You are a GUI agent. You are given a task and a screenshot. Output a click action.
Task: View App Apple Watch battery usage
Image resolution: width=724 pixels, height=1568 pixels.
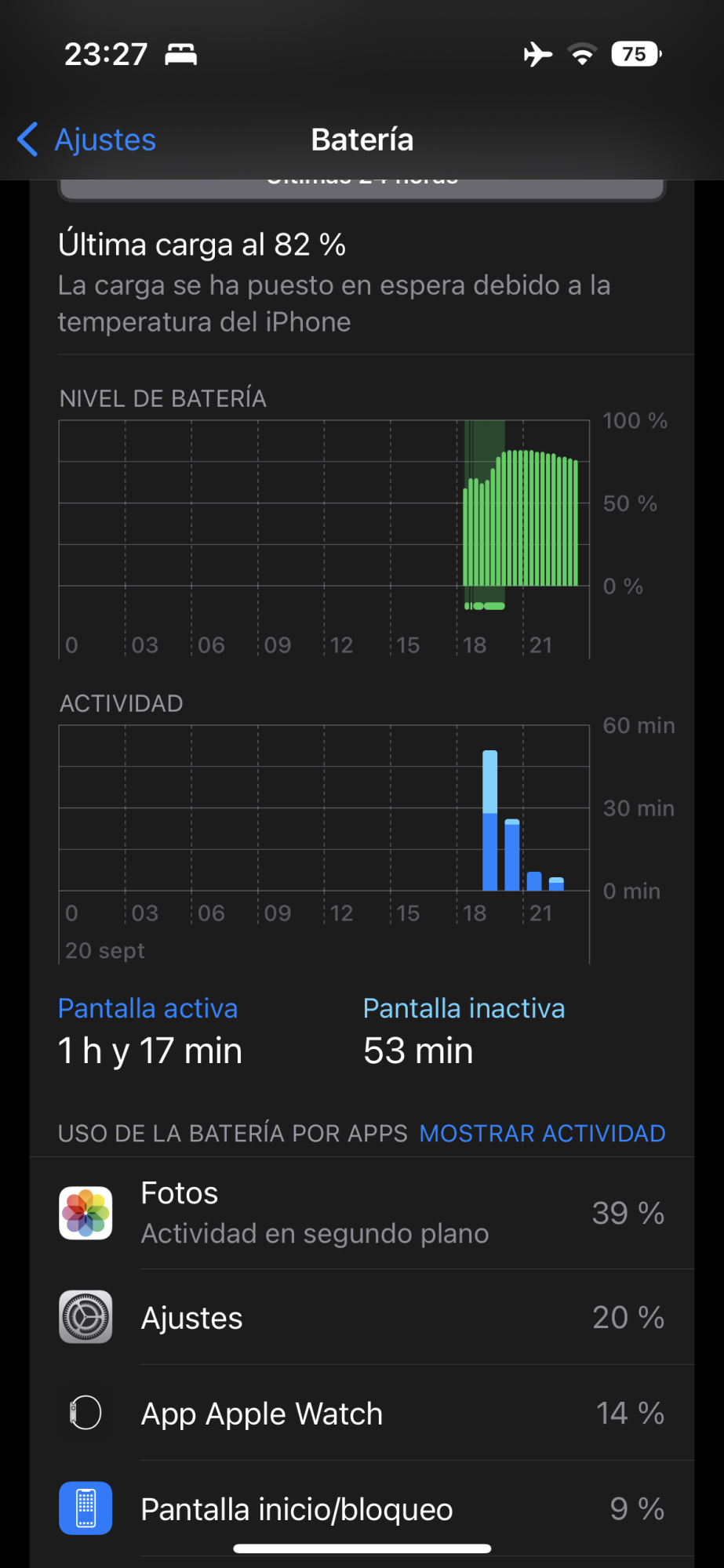click(362, 1414)
